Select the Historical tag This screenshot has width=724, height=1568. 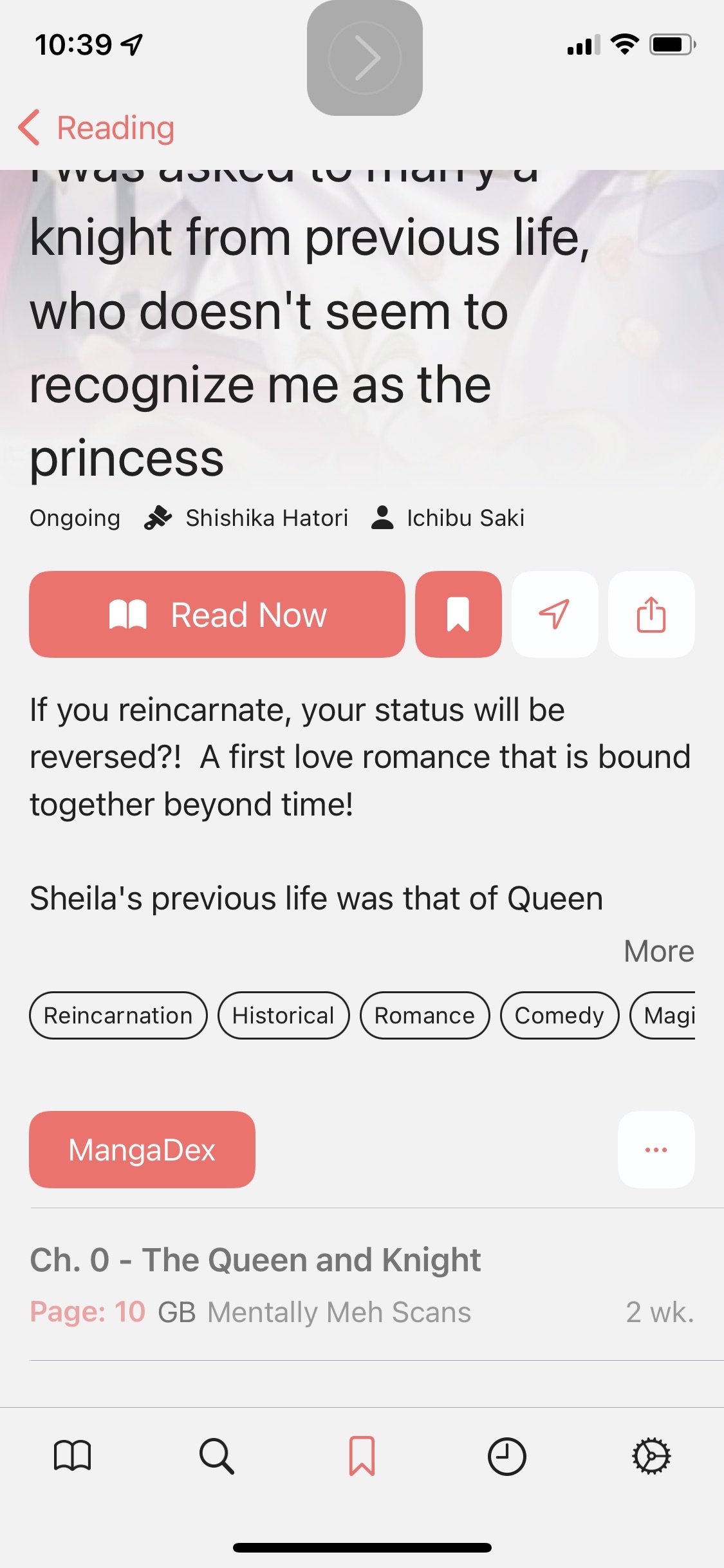[283, 1015]
